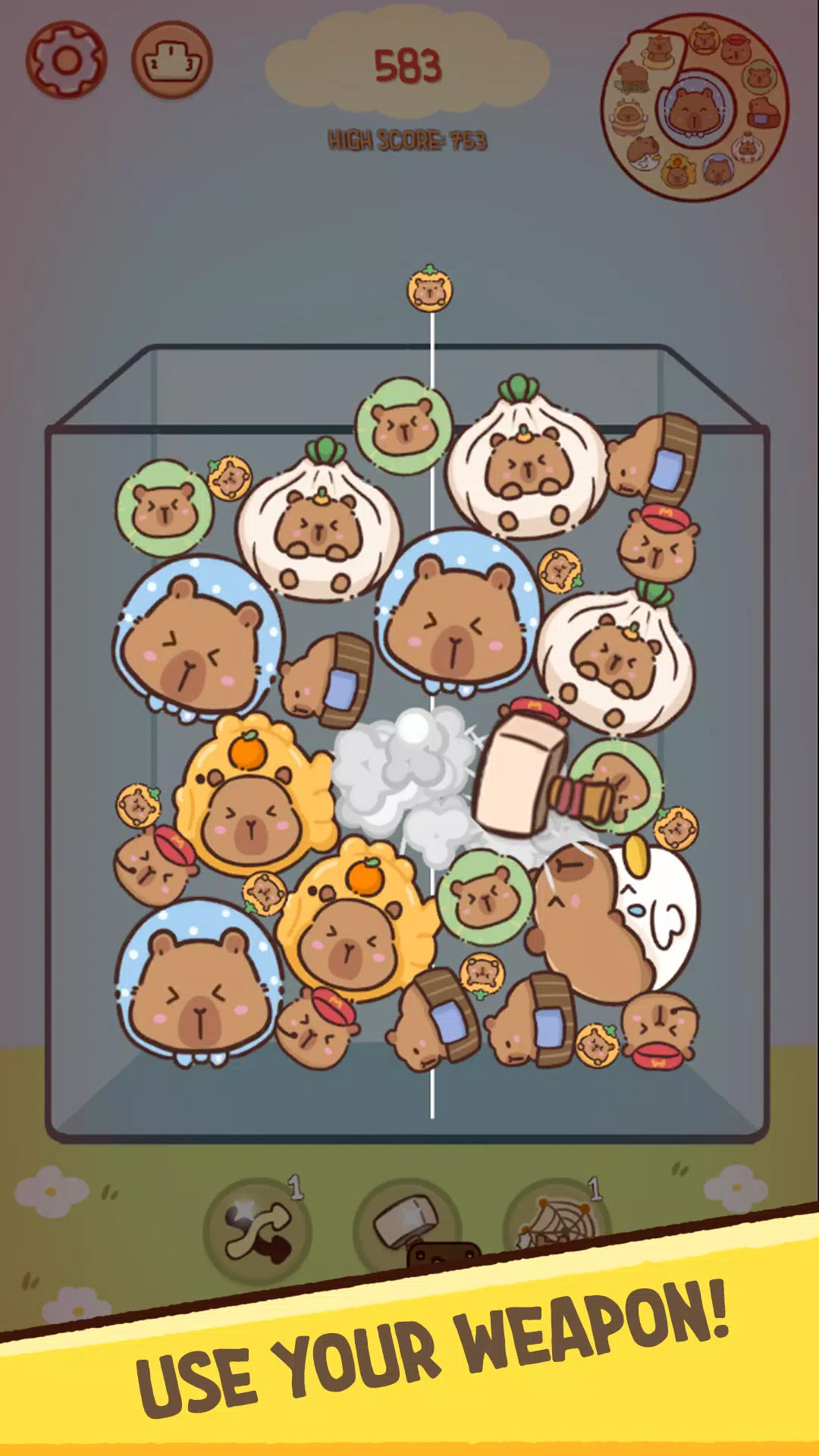Open the leaderboard podium icon
The image size is (819, 1456).
171,59
